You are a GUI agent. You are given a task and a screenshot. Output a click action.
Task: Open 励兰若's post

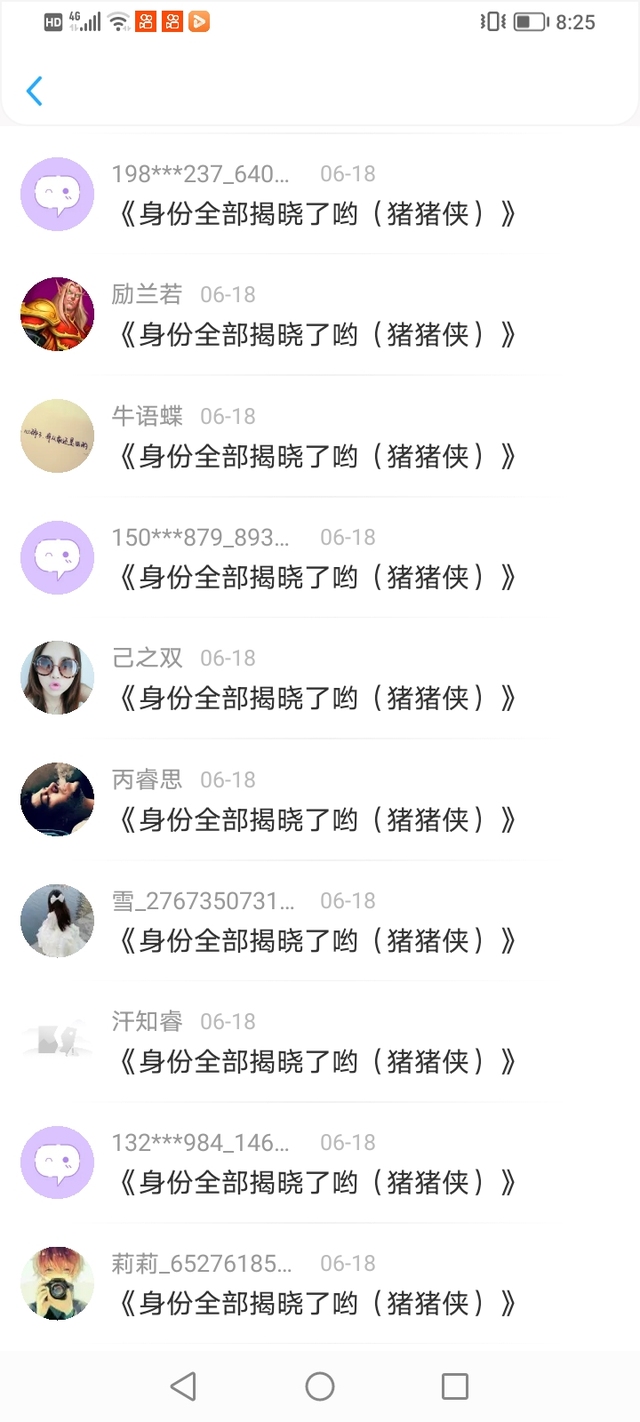pos(316,335)
